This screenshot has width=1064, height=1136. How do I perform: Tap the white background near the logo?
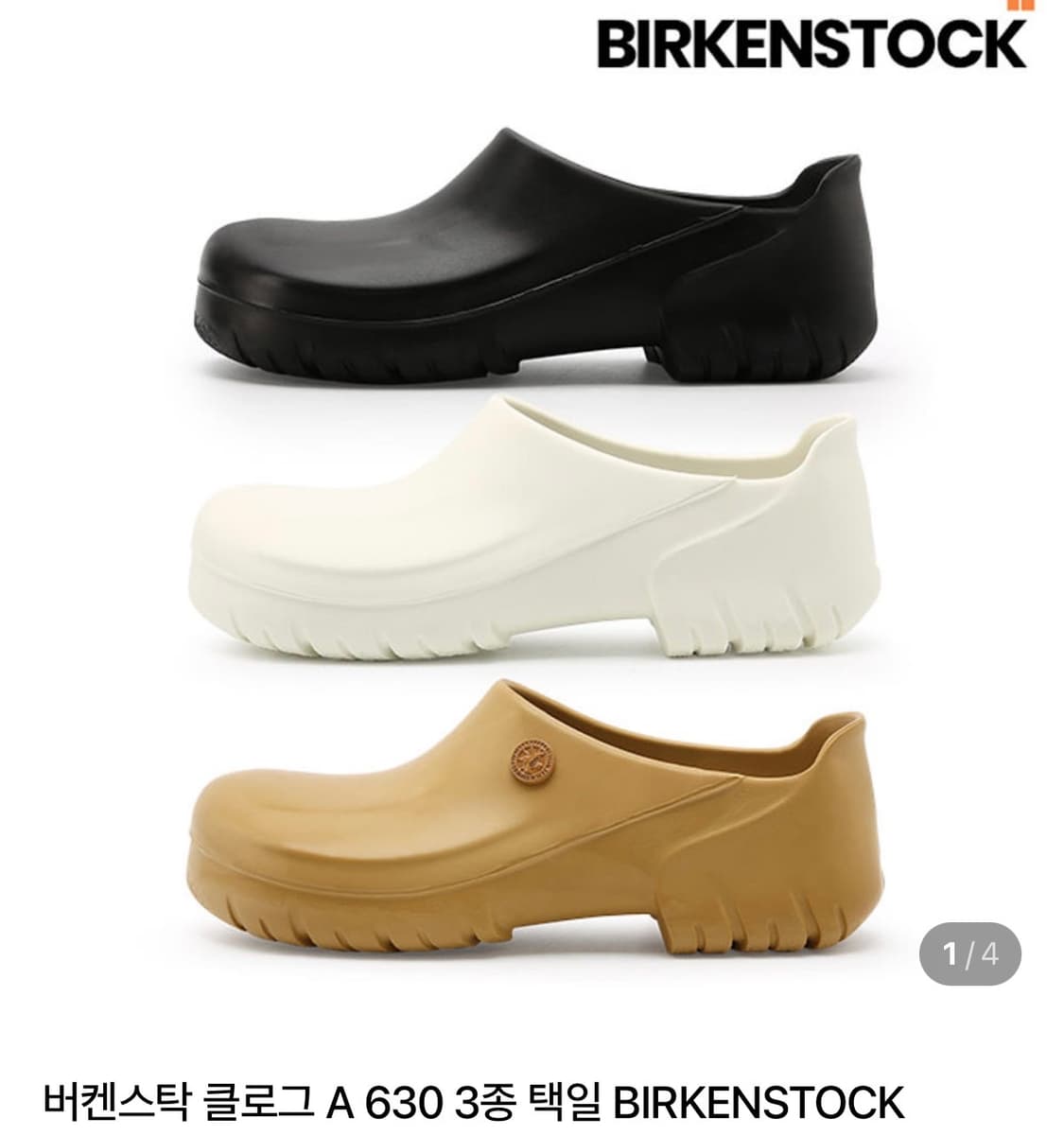pyautogui.click(x=378, y=44)
